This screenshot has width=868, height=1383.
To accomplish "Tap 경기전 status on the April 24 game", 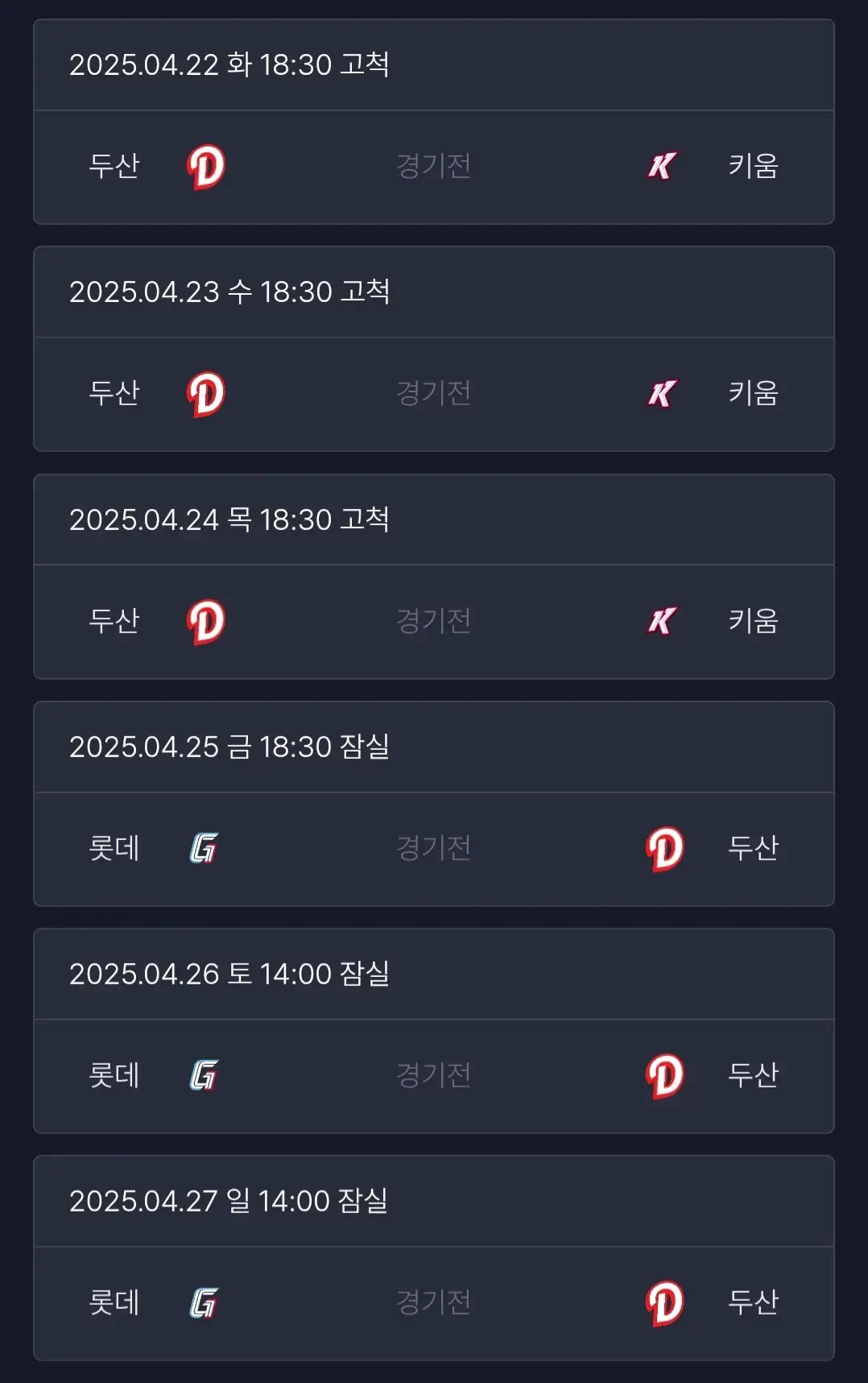I will click(433, 620).
